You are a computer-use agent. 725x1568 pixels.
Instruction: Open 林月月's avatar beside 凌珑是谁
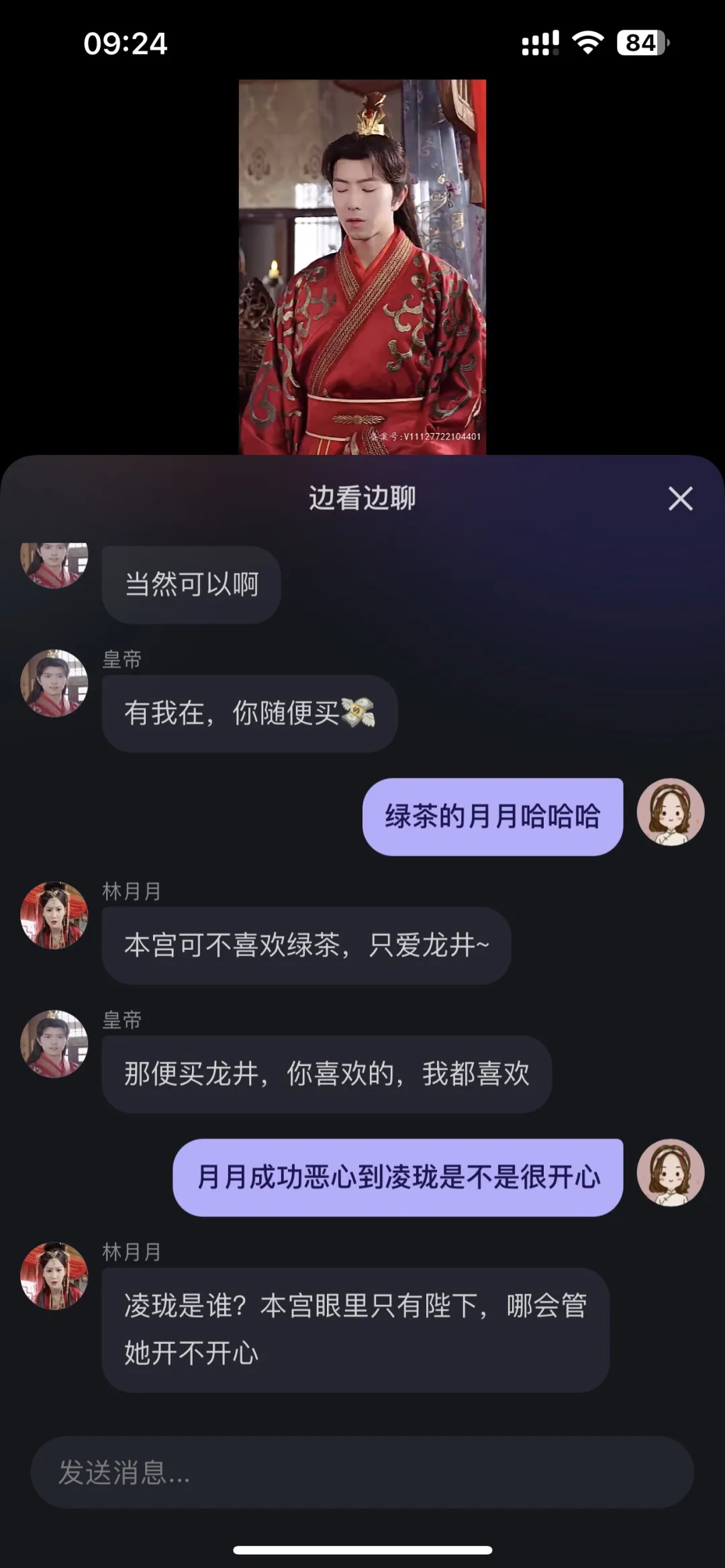coord(54,1276)
